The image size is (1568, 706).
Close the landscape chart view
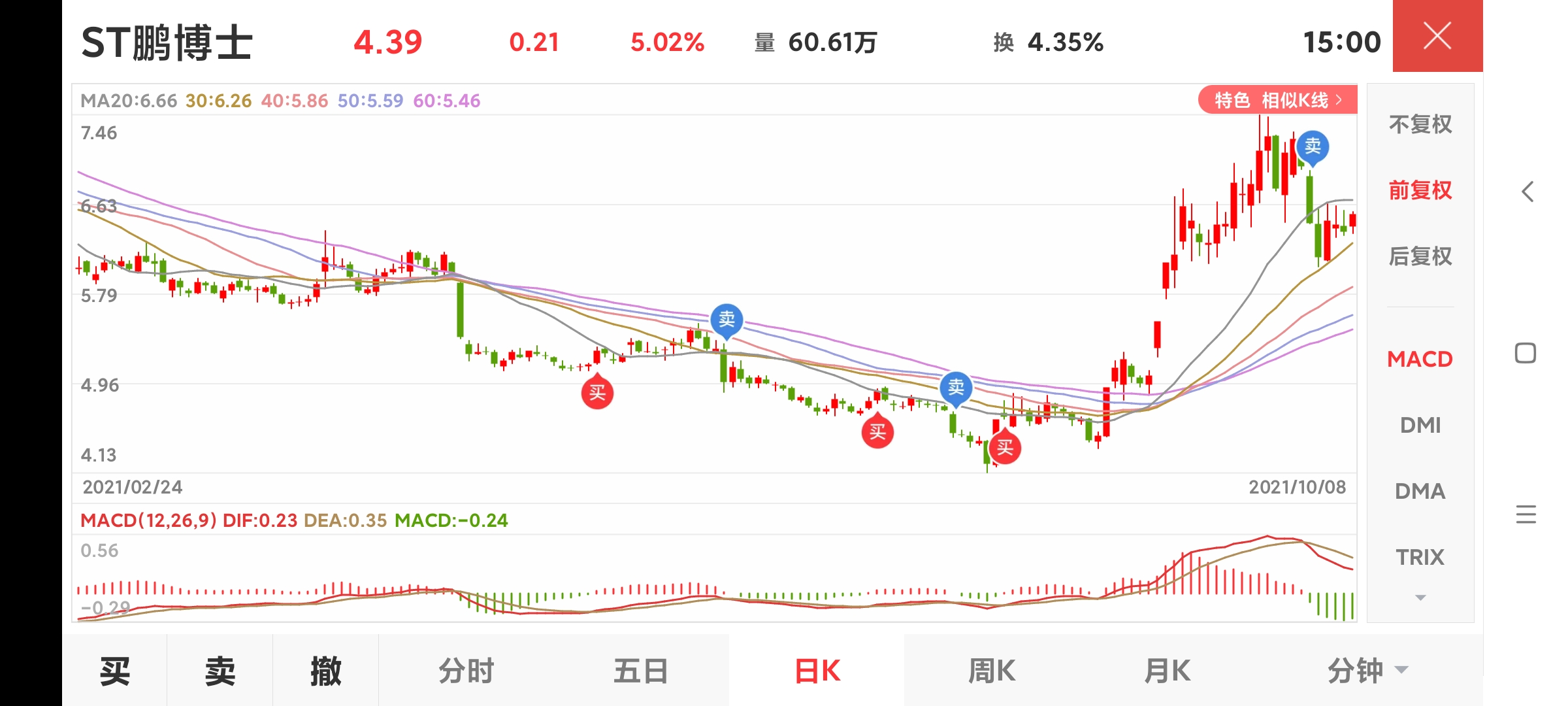(x=1437, y=36)
